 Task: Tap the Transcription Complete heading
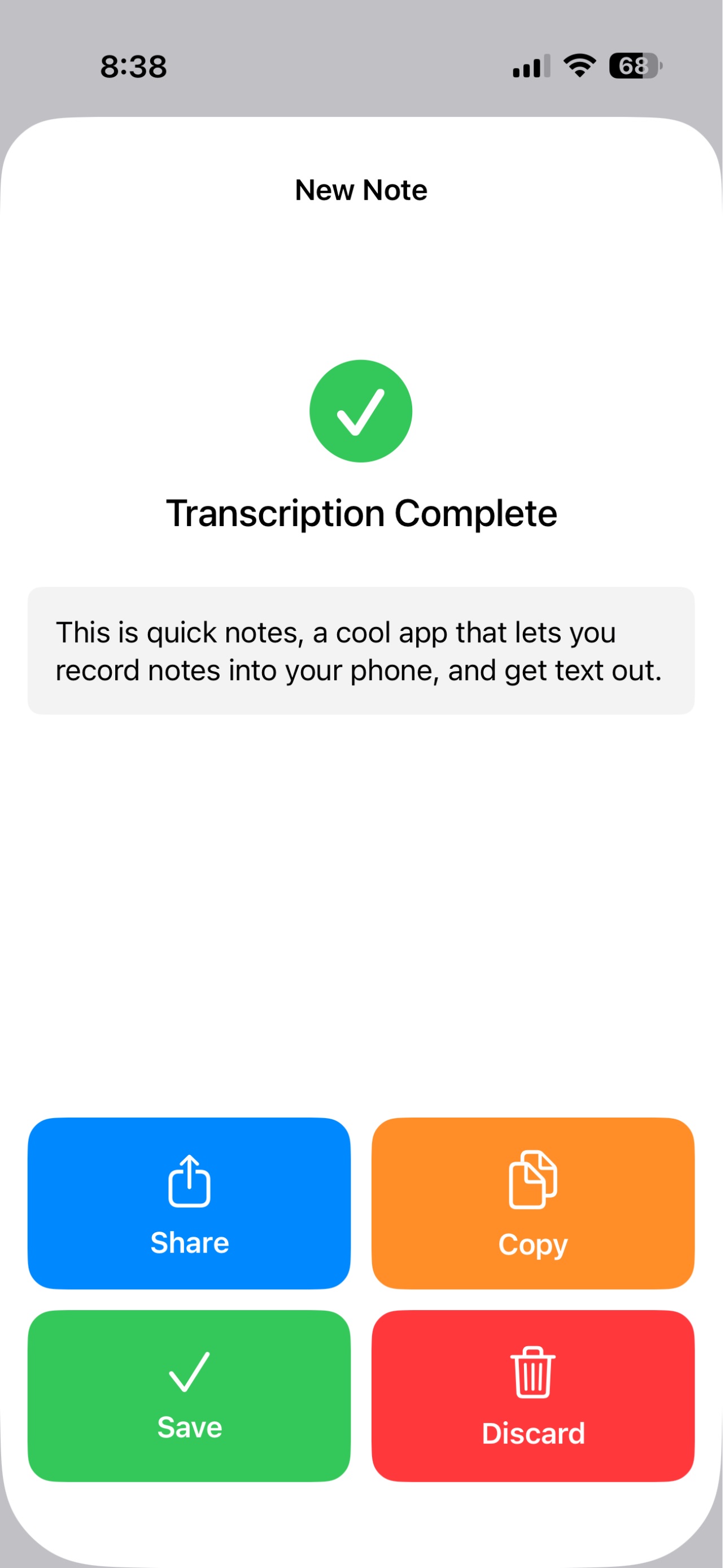coord(361,513)
